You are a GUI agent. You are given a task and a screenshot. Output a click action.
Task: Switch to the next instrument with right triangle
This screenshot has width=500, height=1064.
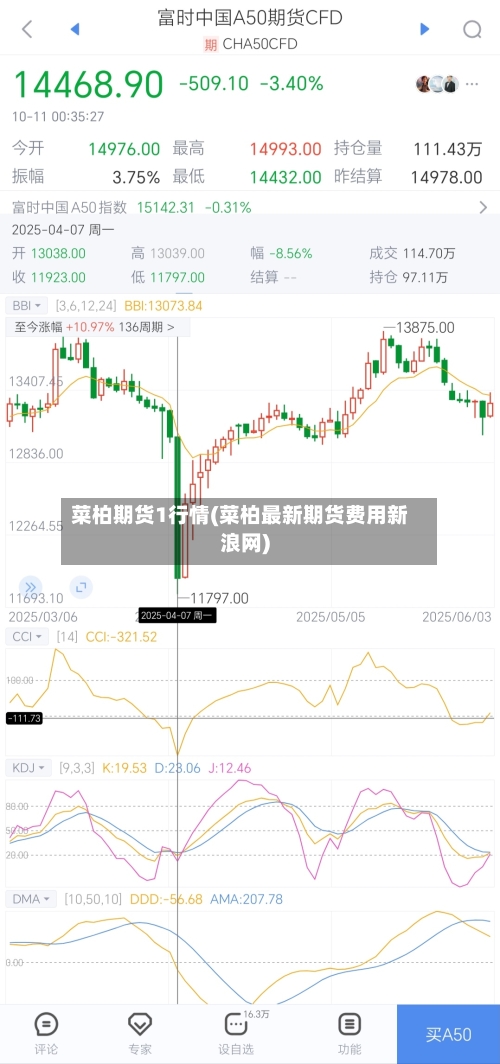pyautogui.click(x=425, y=29)
